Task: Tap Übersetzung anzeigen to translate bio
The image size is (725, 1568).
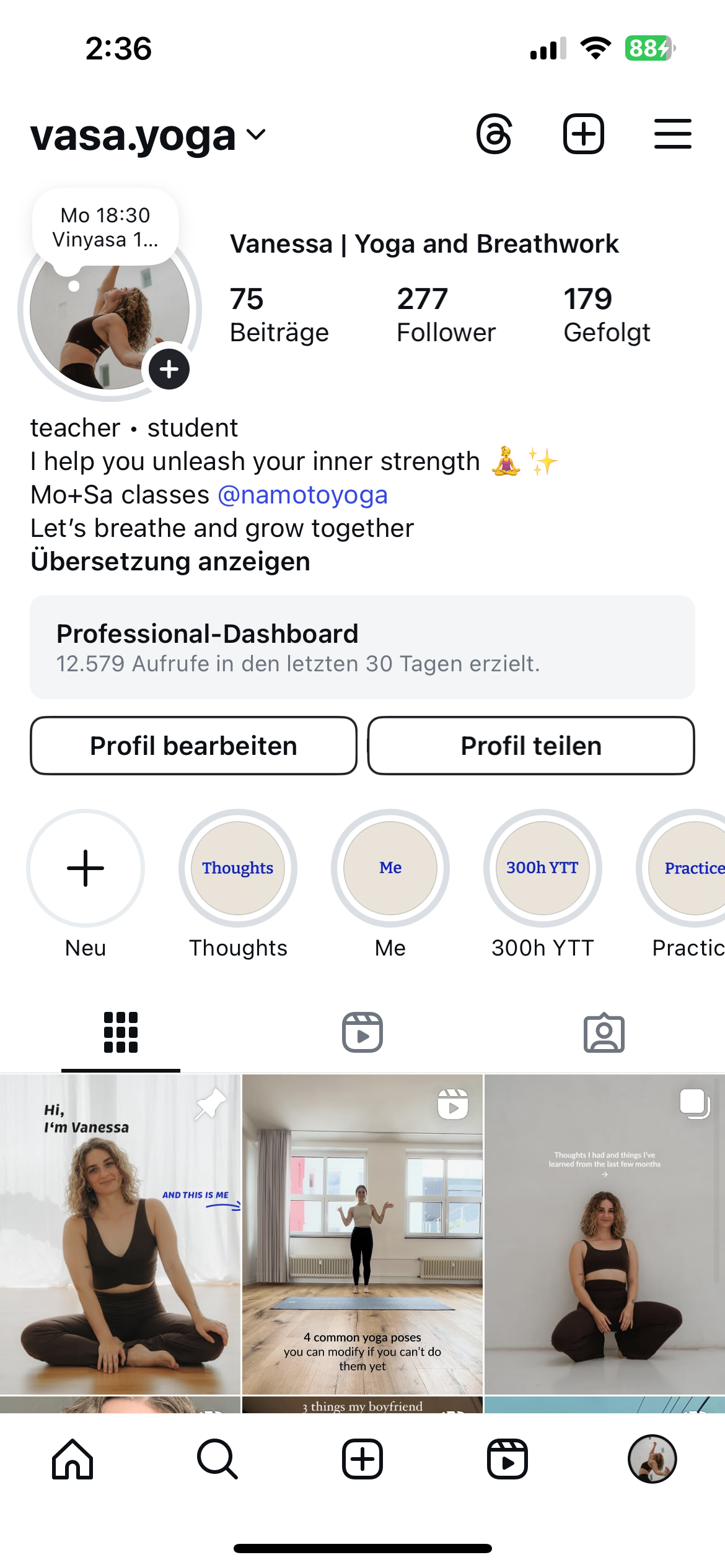Action: (x=170, y=562)
